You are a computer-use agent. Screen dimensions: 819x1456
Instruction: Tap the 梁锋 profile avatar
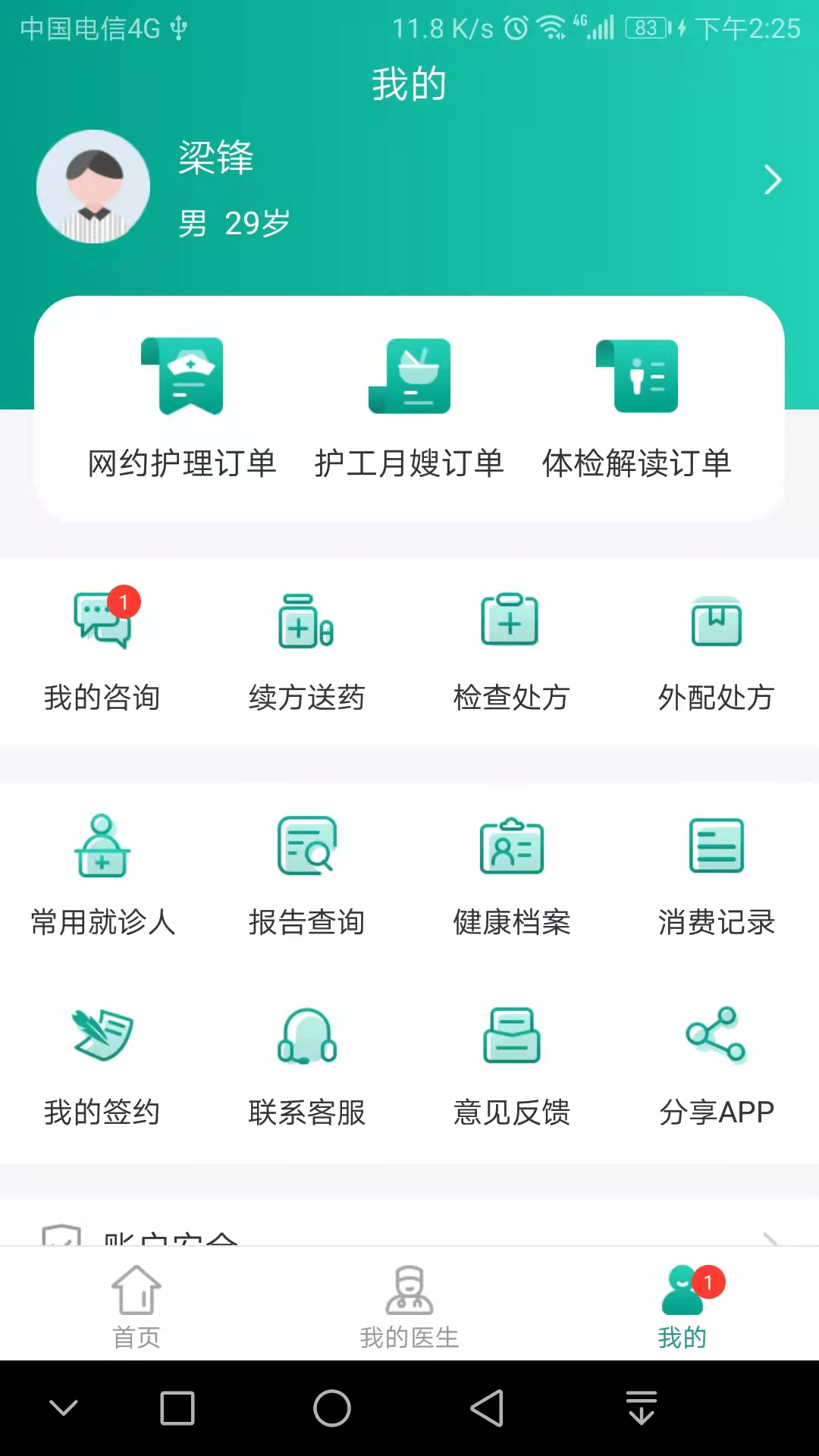[93, 187]
